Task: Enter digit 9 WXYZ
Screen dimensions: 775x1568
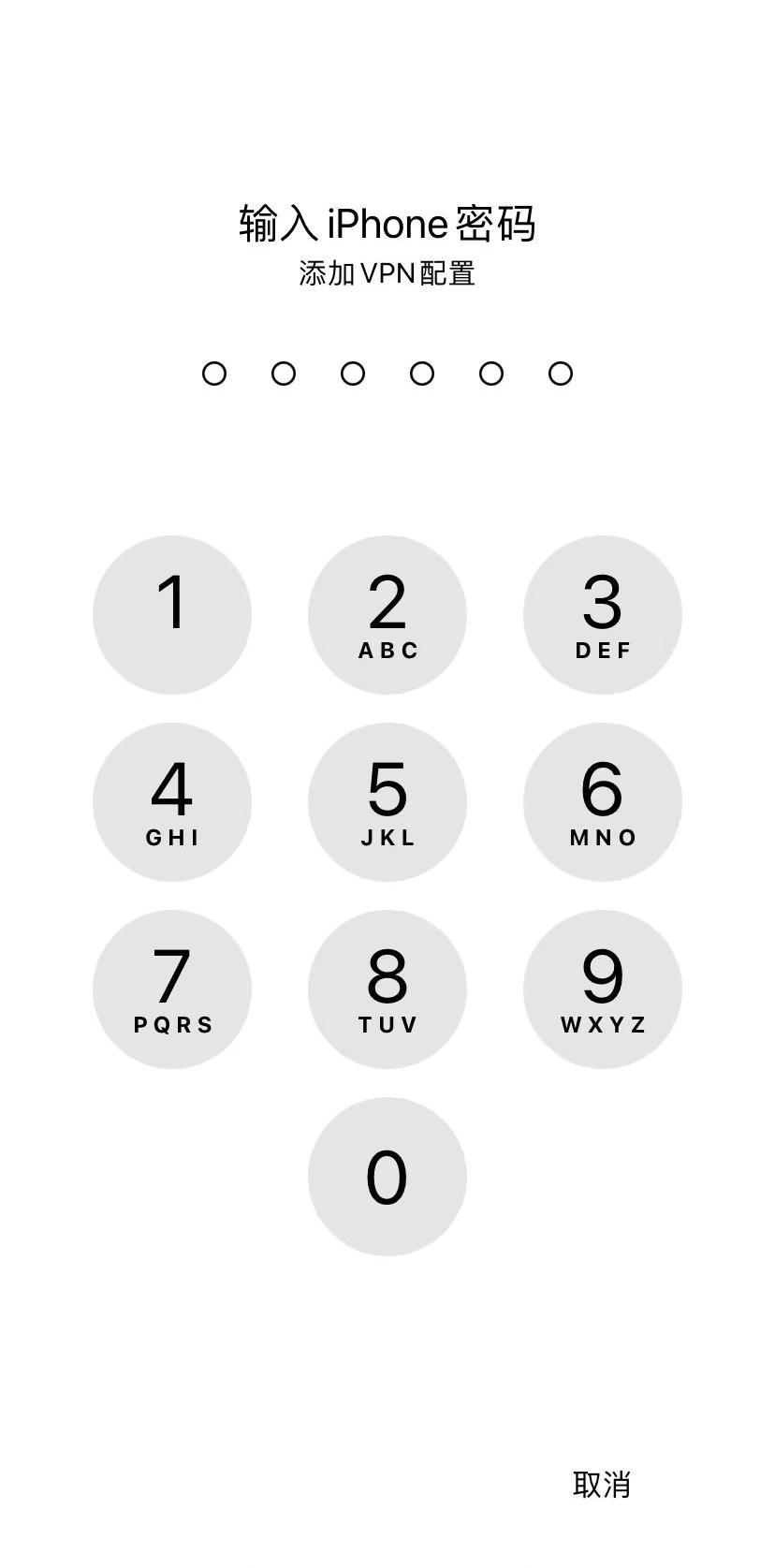Action: pyautogui.click(x=602, y=989)
